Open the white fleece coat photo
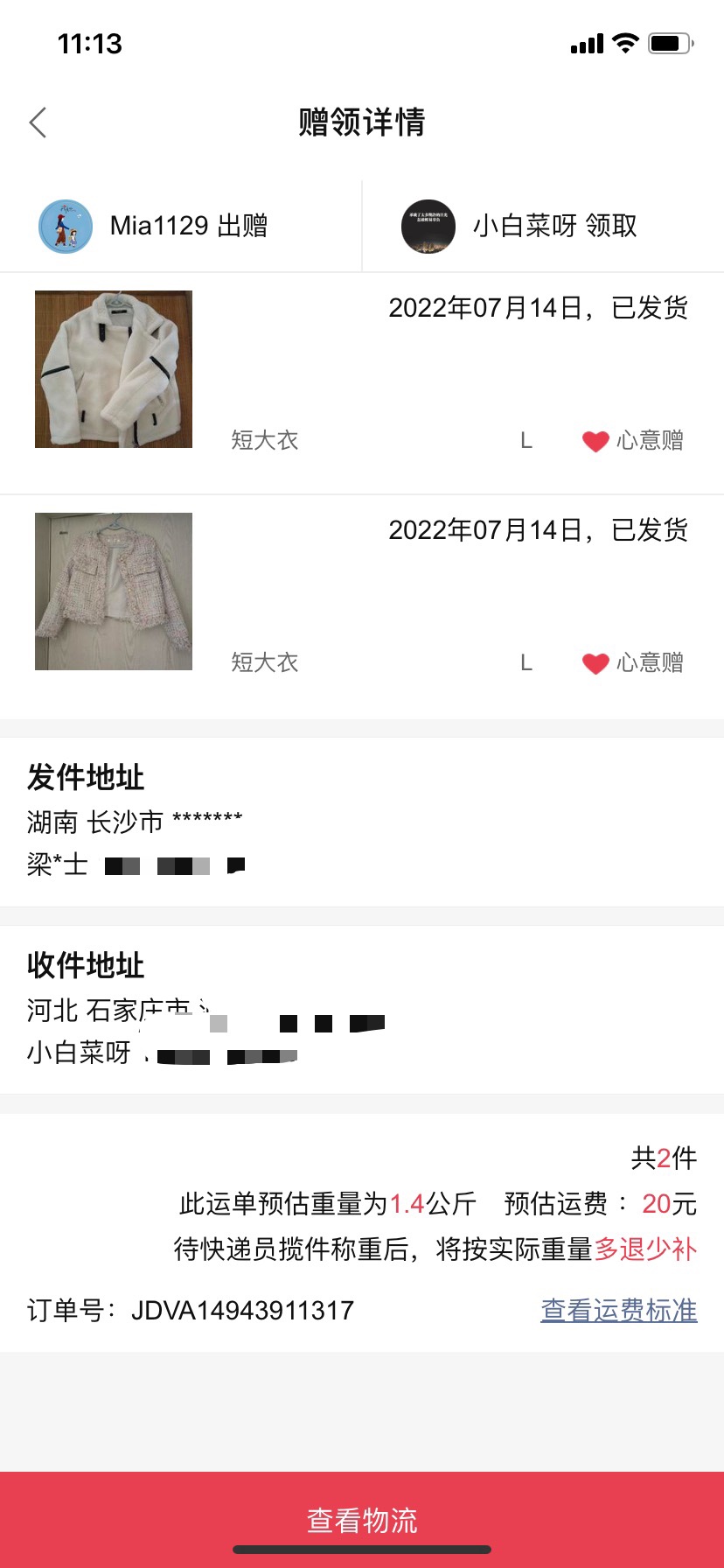The height and width of the screenshot is (1568, 724). tap(114, 369)
